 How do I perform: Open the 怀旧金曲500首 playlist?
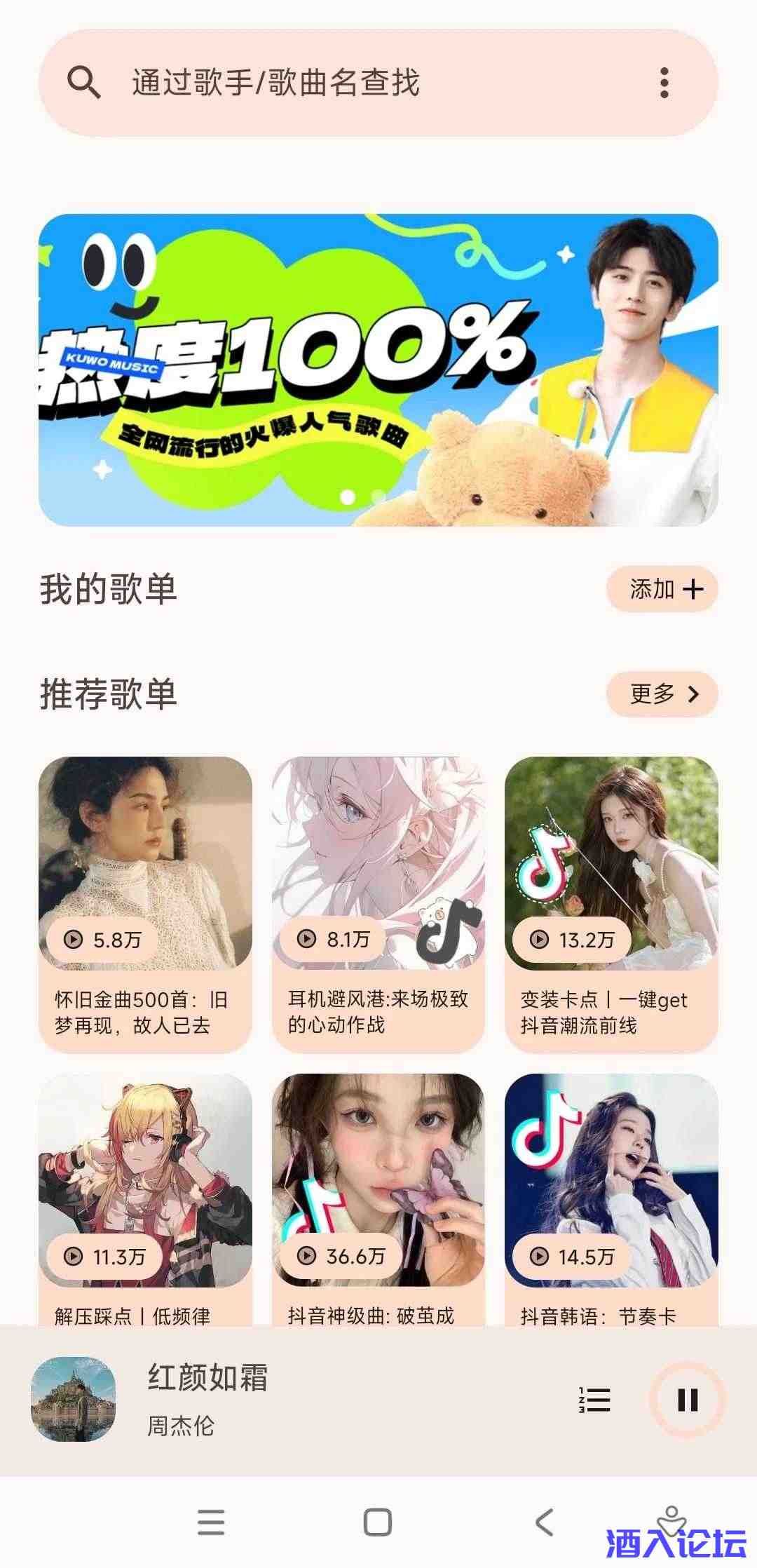coord(145,903)
